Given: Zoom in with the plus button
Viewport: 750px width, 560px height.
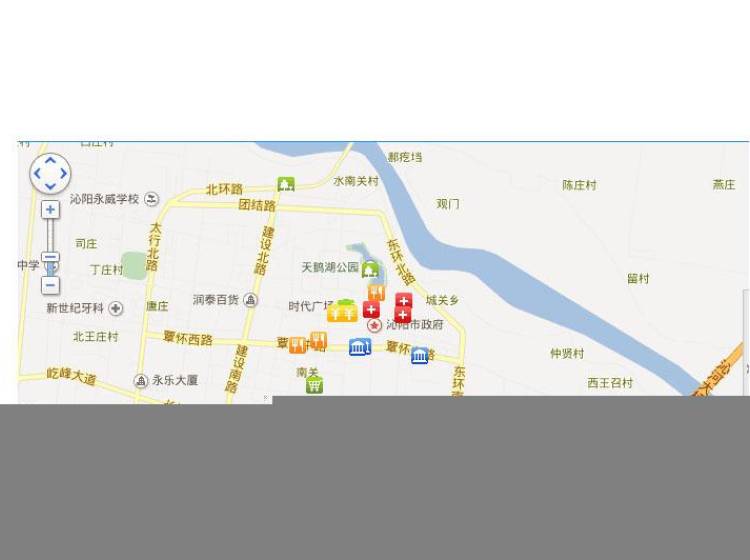Looking at the screenshot, I should [50, 209].
